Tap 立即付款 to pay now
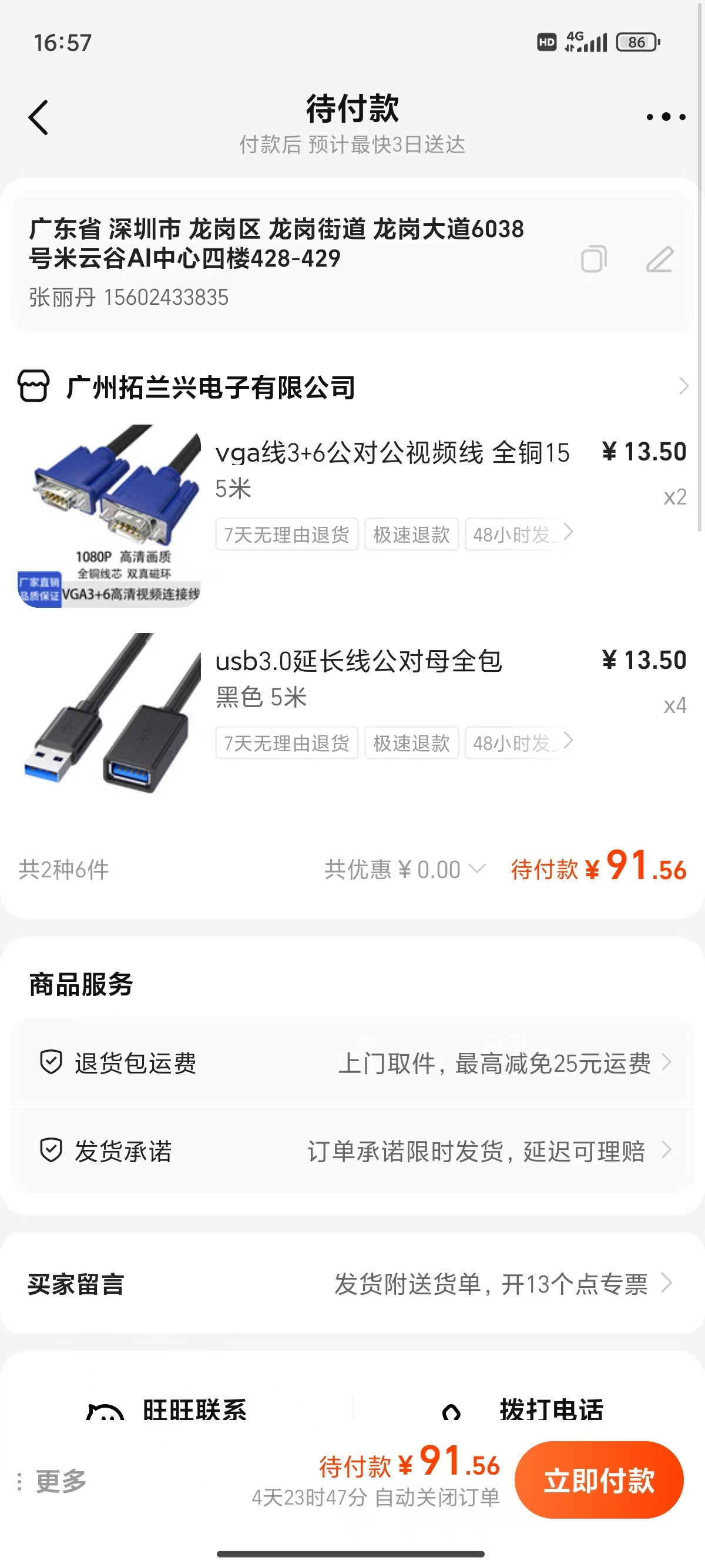Viewport: 705px width, 1568px height. (599, 1480)
